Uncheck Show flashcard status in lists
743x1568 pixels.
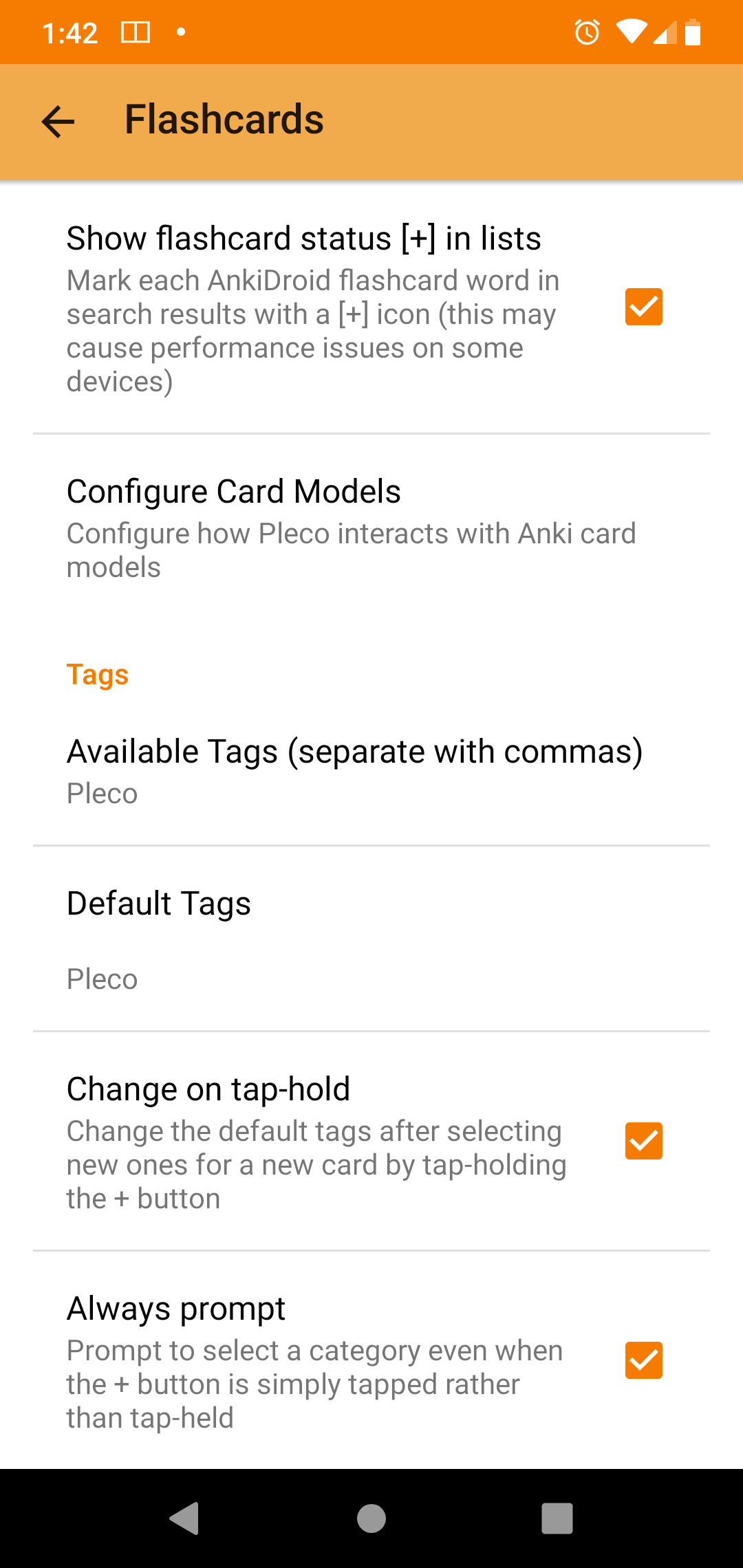(x=643, y=307)
